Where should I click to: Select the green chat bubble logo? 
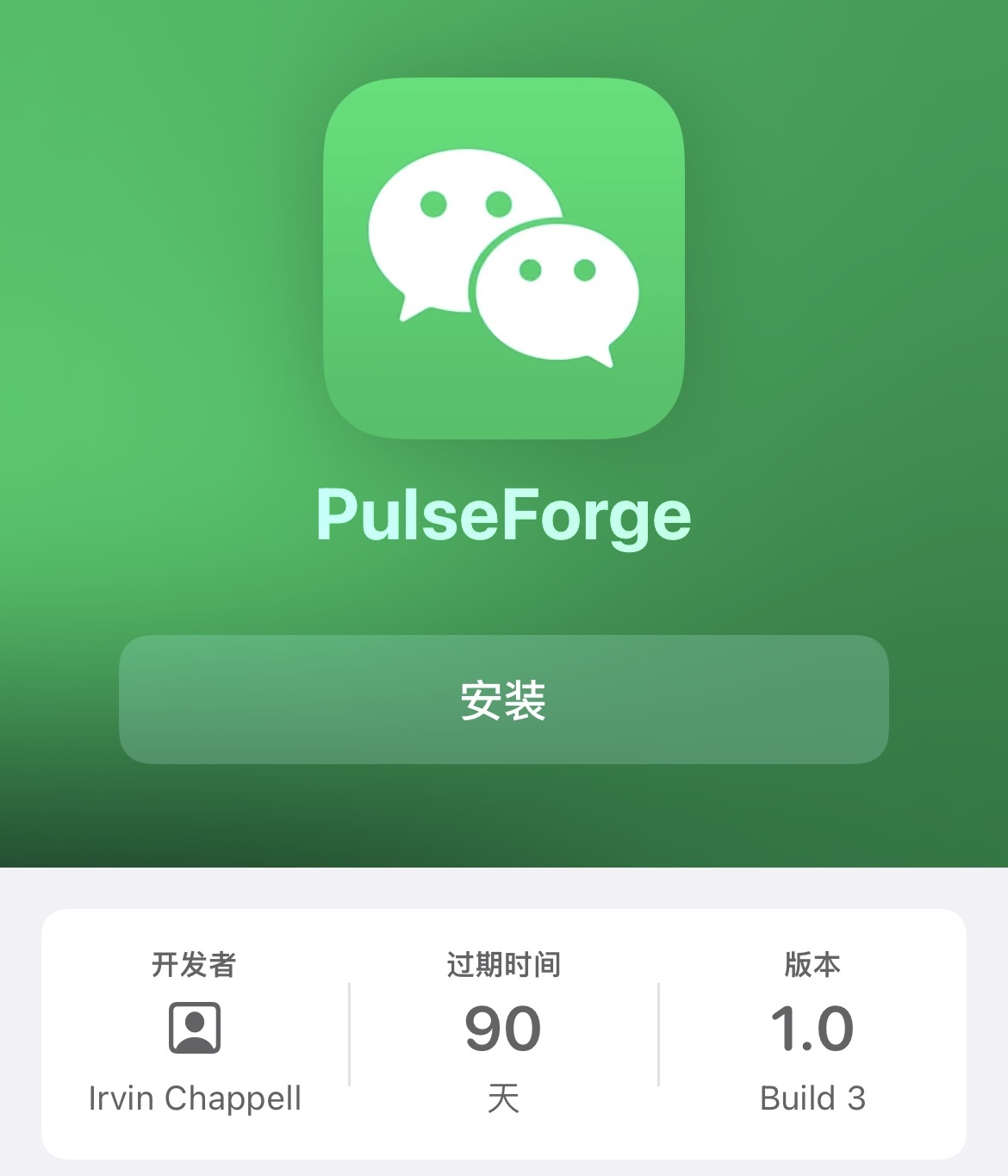[x=503, y=258]
